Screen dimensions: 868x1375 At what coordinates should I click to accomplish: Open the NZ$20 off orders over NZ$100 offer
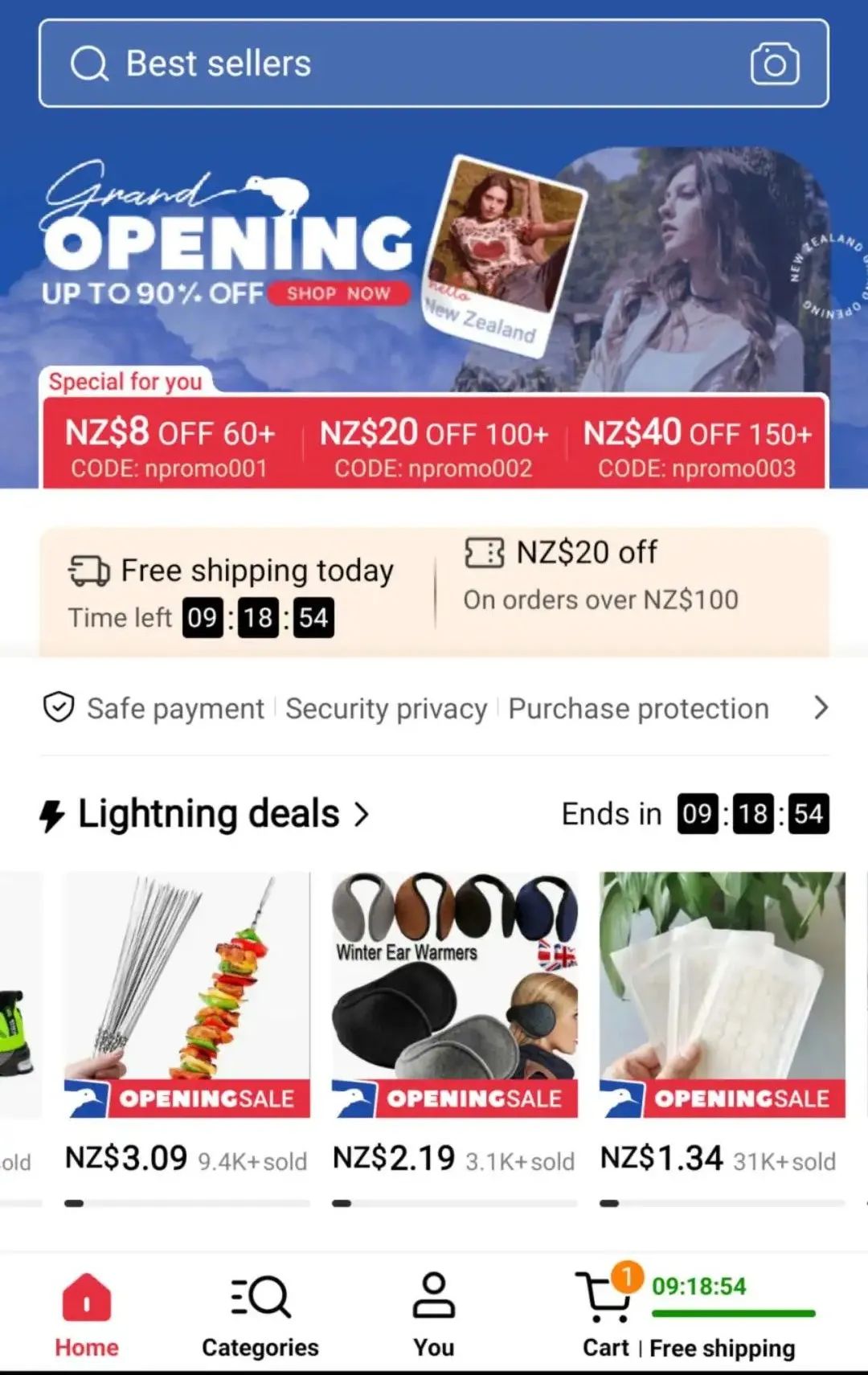coord(600,575)
